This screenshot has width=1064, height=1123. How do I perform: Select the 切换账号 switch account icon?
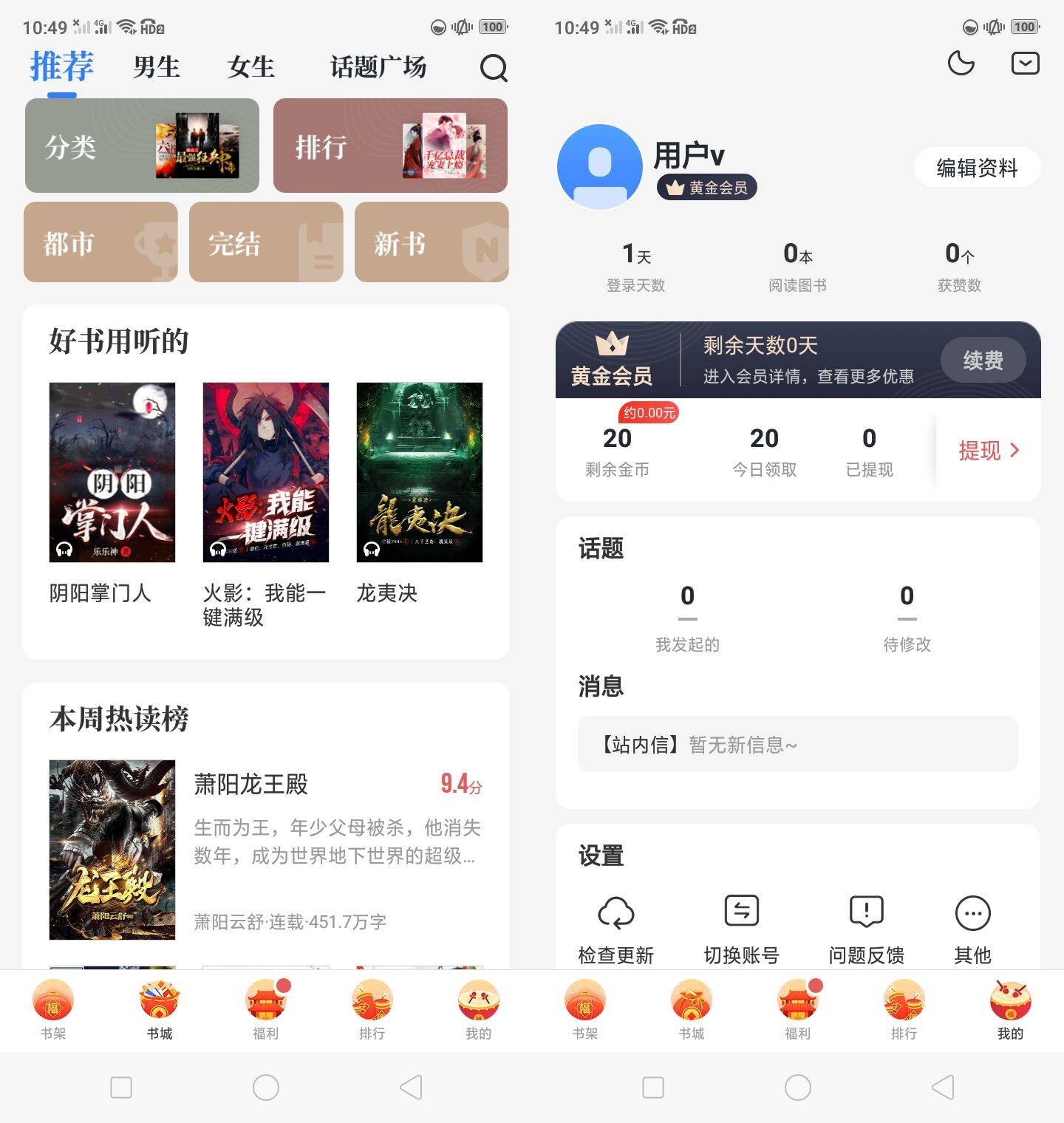coord(741,913)
